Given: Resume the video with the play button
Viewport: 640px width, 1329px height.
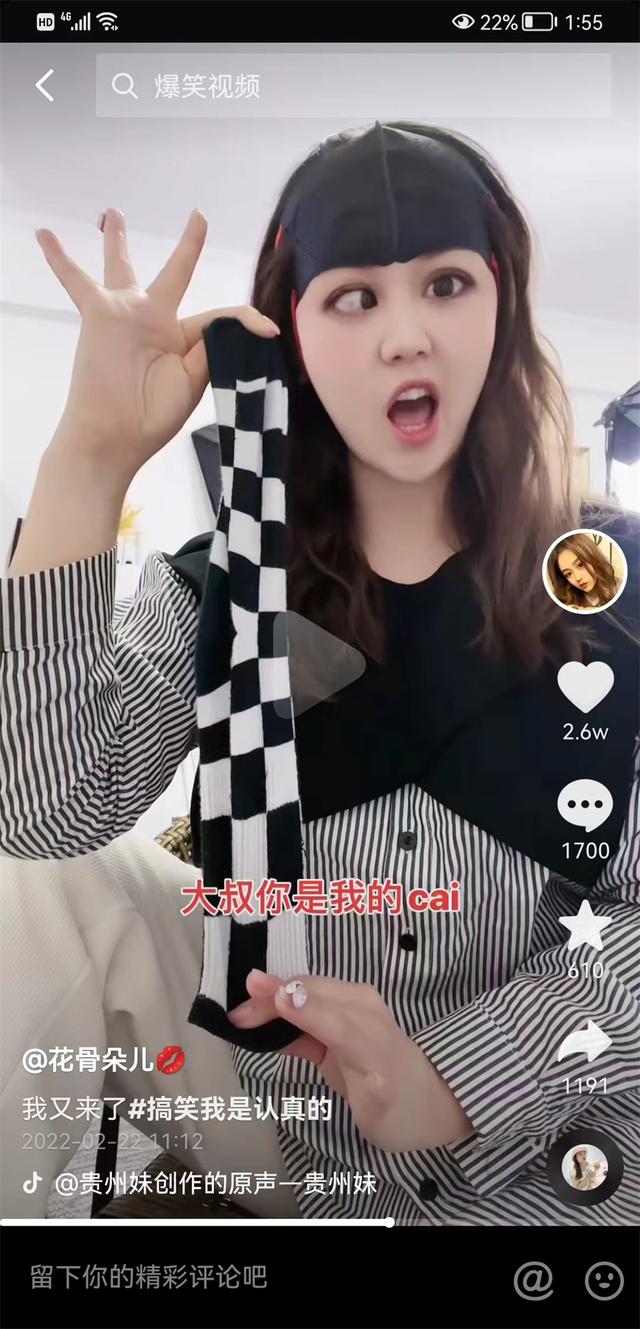Looking at the screenshot, I should point(318,664).
